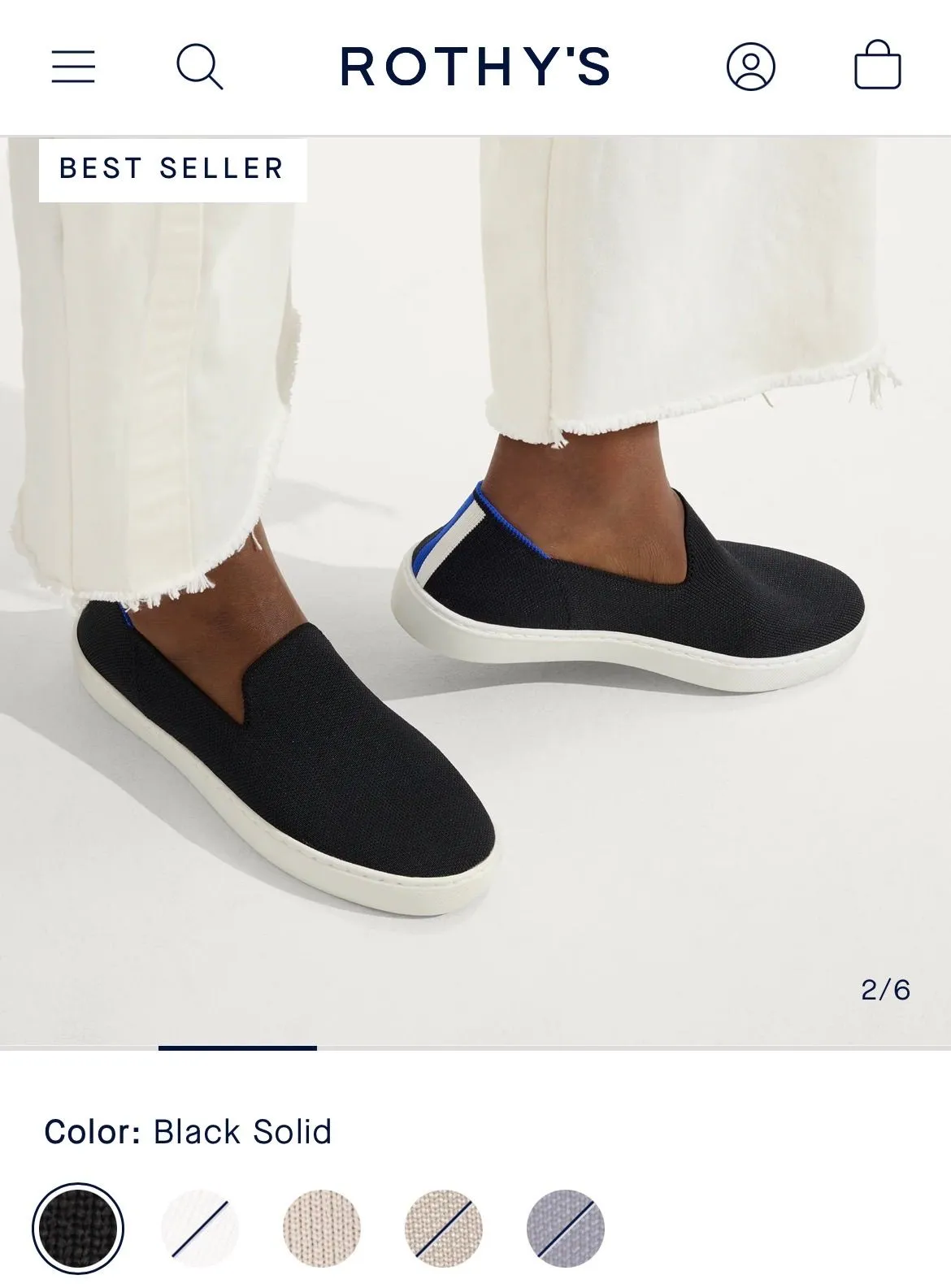Screen dimensions: 951x1288
Task: Open the hamburger menu
Action: coord(73,67)
